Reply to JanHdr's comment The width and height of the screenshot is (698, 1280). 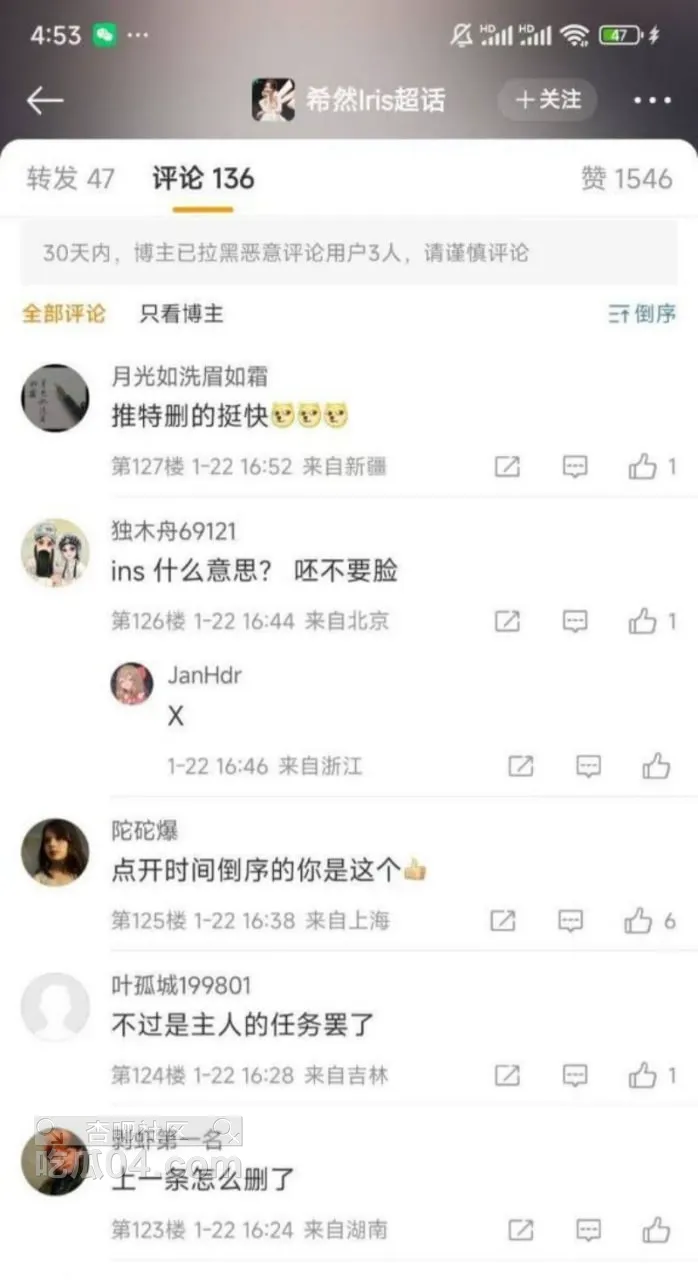[589, 766]
